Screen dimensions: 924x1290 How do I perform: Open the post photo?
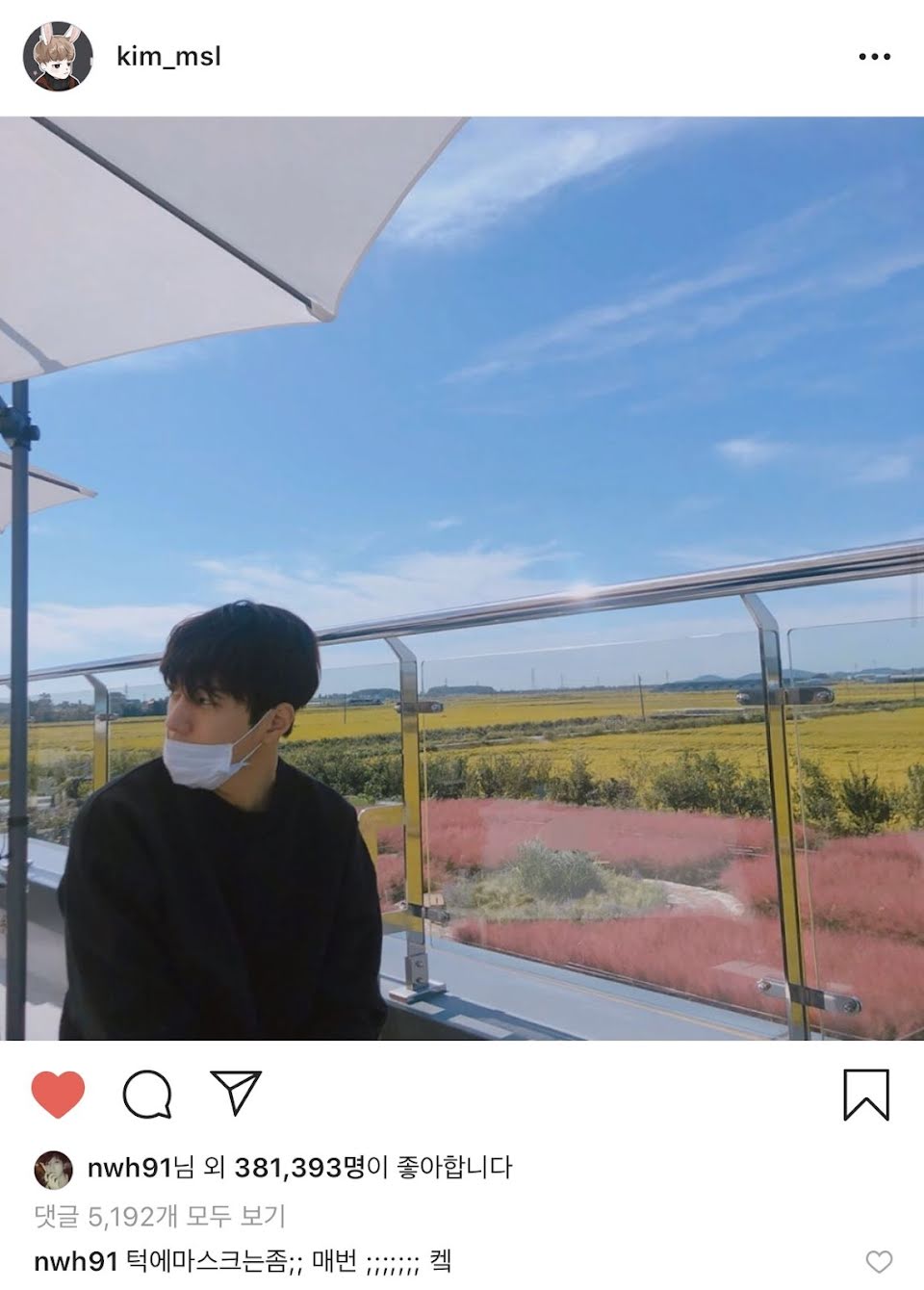pos(462,578)
